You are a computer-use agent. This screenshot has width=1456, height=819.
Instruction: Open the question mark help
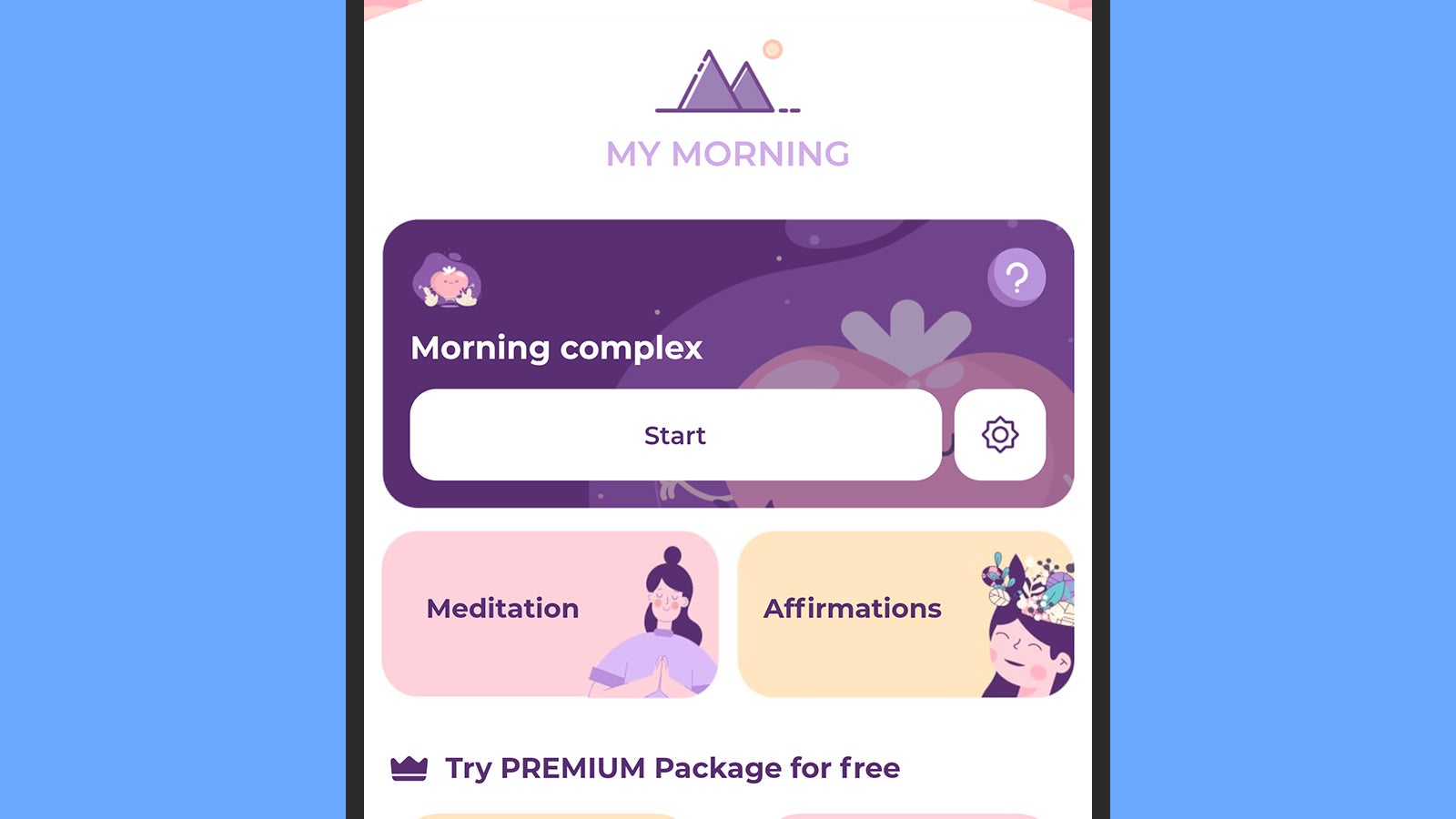[x=1016, y=278]
